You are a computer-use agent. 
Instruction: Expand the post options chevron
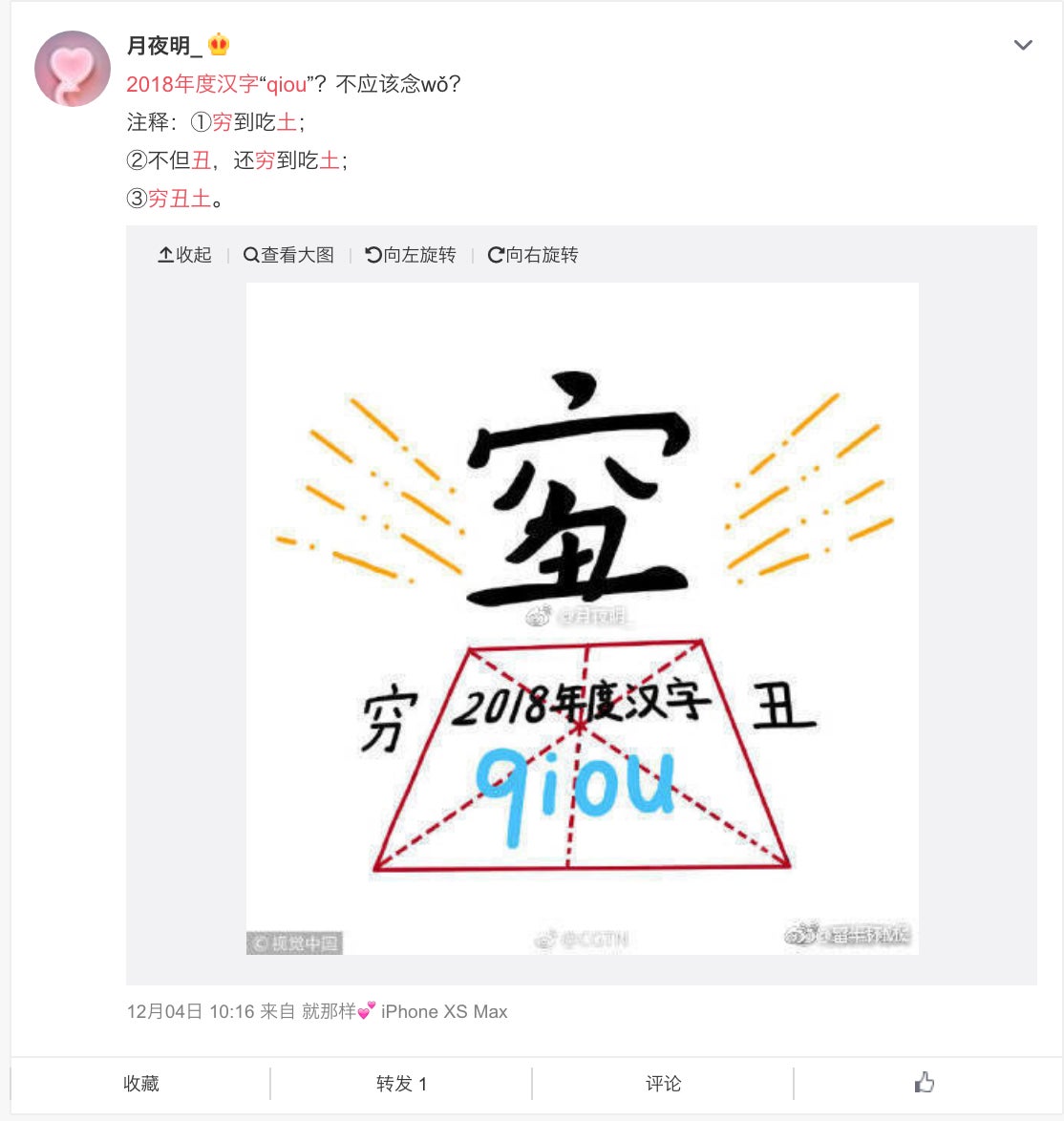1023,45
